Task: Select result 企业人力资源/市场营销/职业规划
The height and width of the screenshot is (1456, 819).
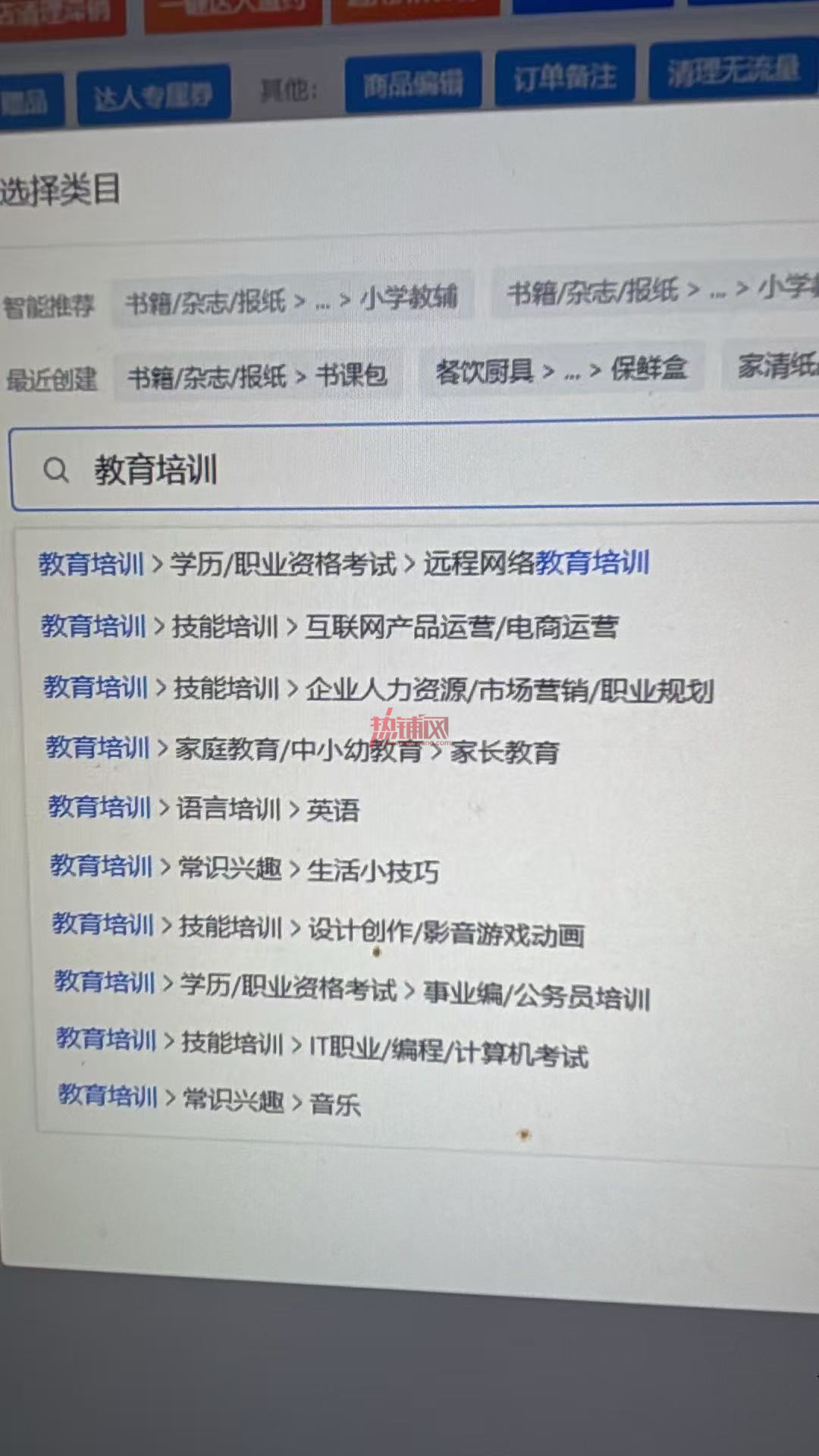Action: 378,689
